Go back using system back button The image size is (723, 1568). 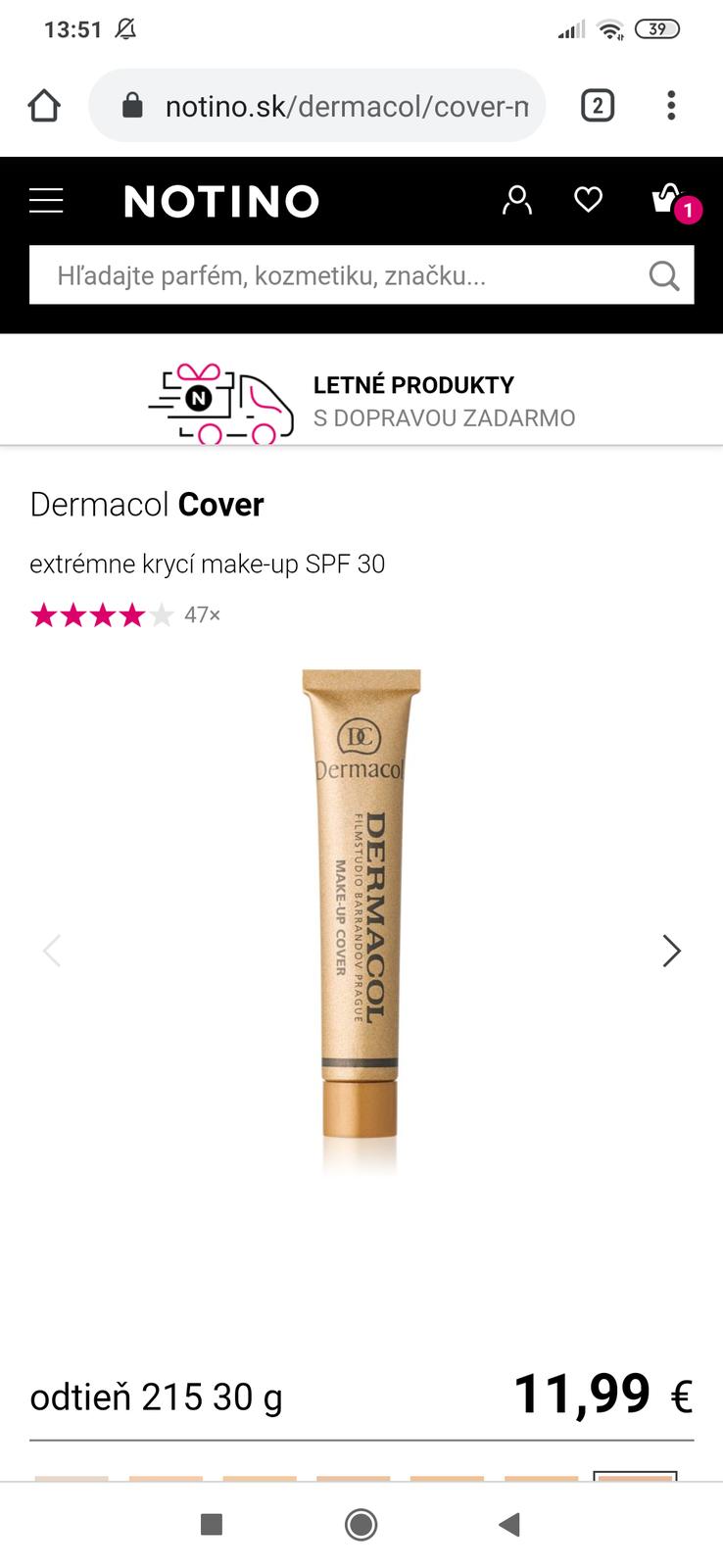pos(509,1524)
